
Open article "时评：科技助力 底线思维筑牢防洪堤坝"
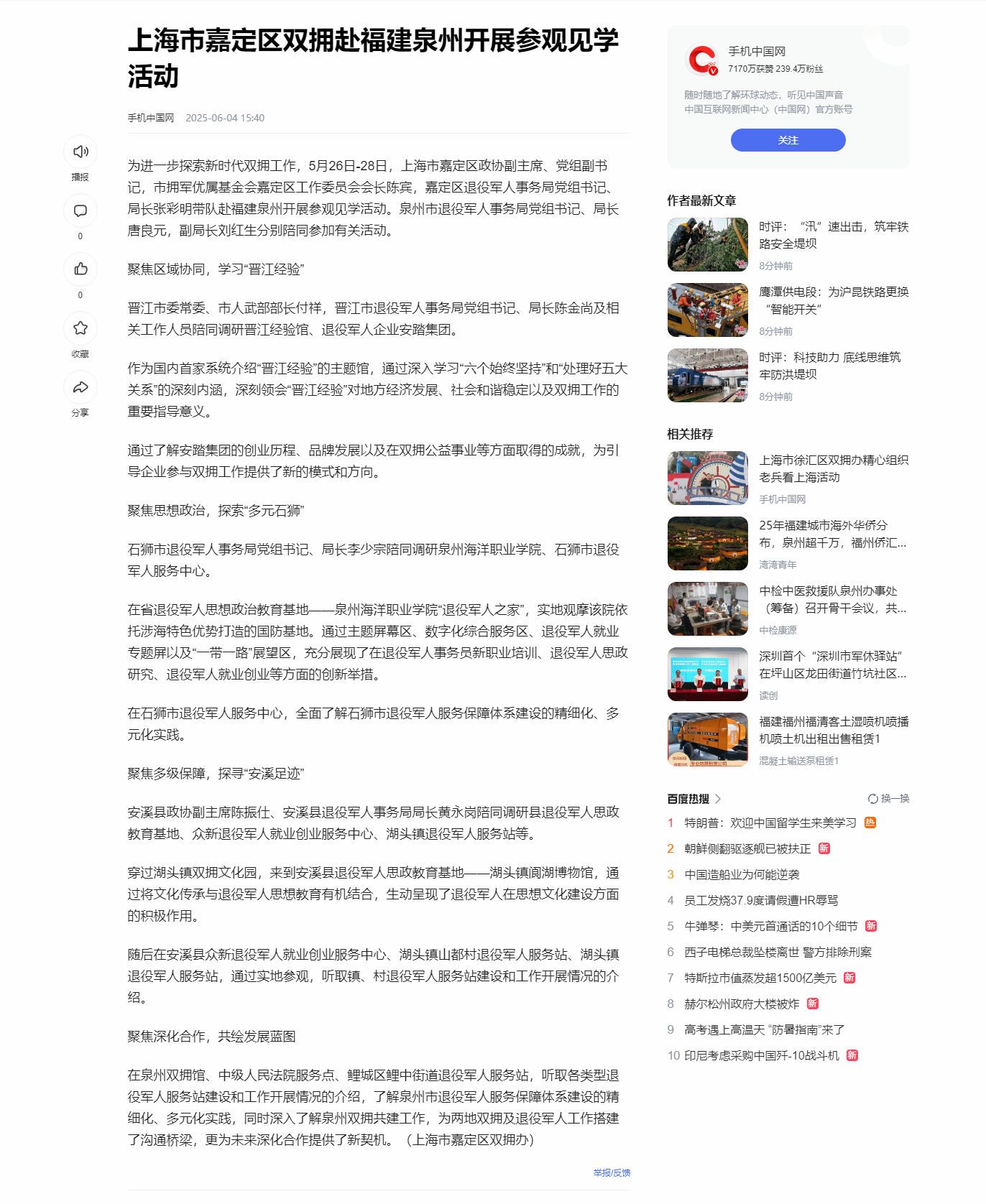pos(829,366)
